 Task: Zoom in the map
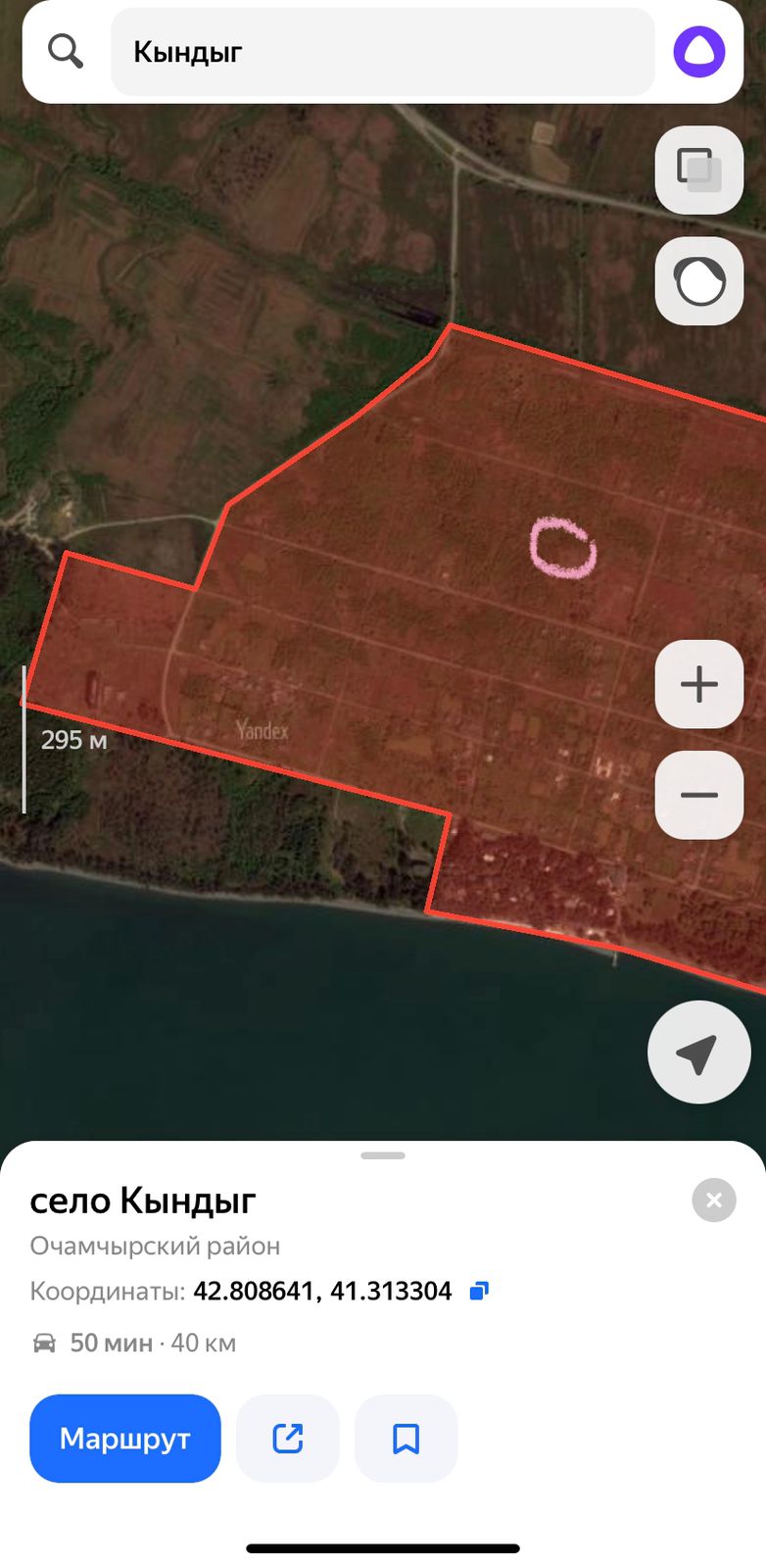tap(699, 684)
